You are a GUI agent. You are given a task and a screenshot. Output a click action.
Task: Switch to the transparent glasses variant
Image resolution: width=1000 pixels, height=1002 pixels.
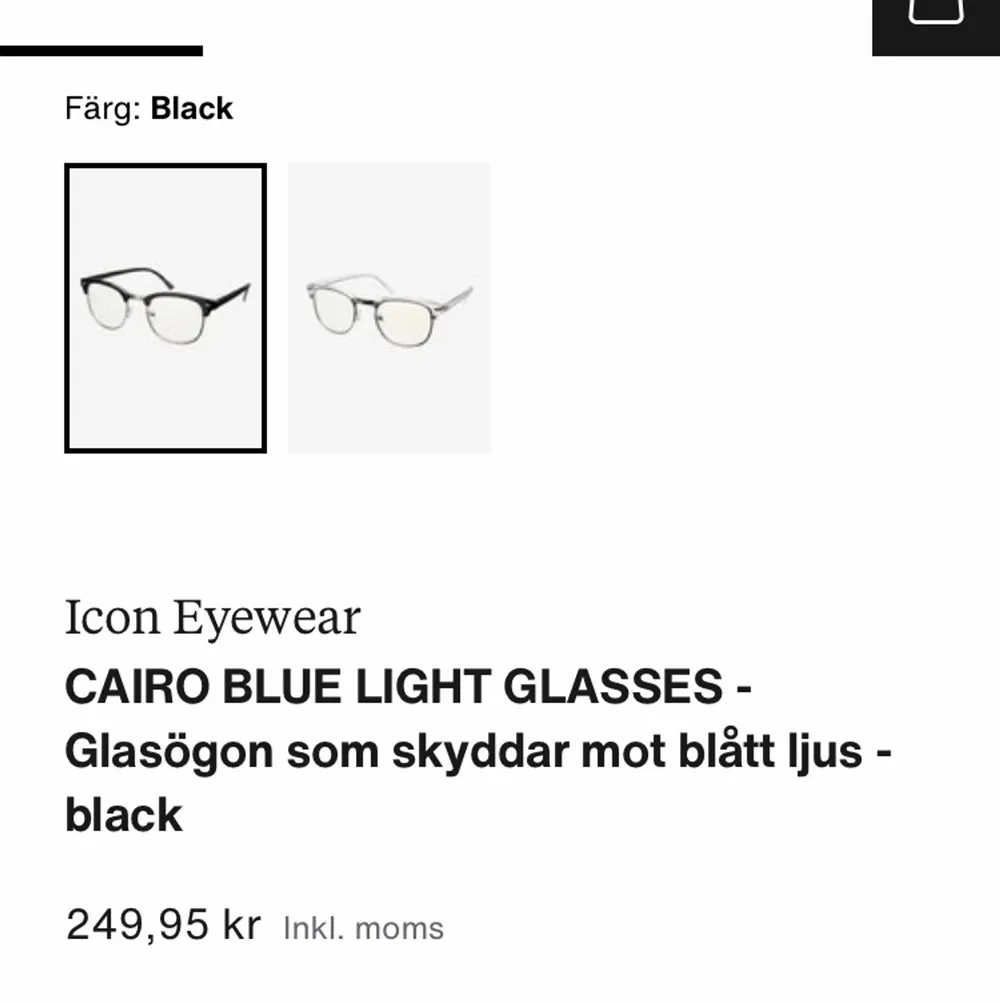[x=389, y=307]
